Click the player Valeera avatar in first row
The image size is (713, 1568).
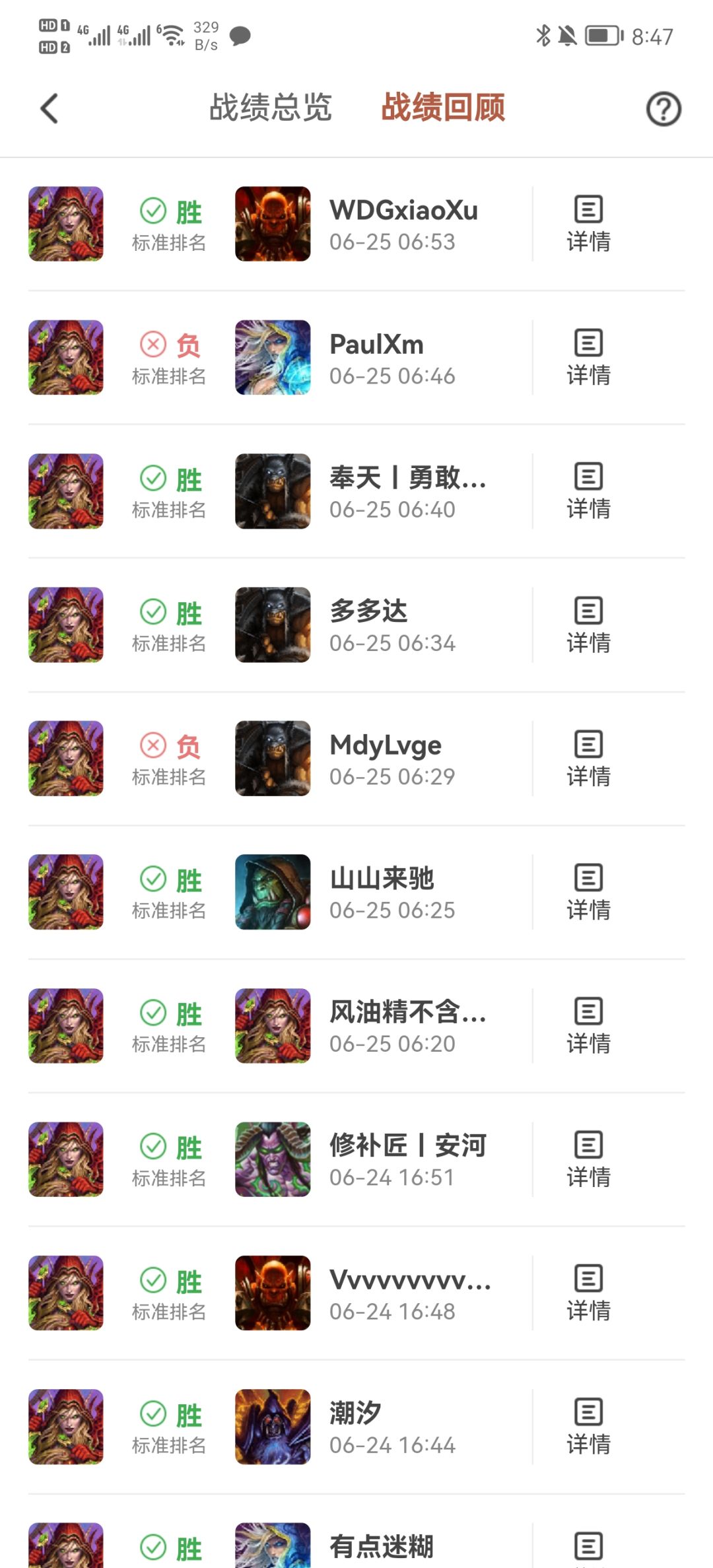pyautogui.click(x=66, y=224)
